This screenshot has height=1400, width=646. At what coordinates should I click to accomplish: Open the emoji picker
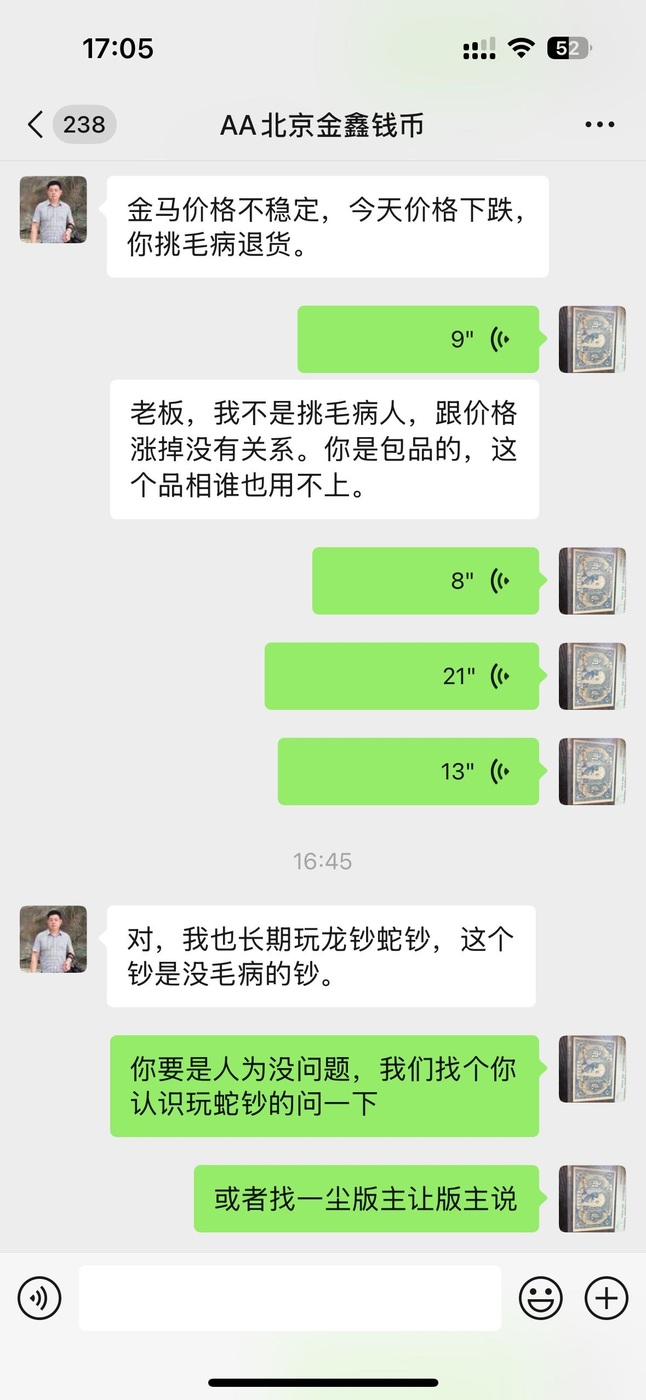tap(540, 1298)
